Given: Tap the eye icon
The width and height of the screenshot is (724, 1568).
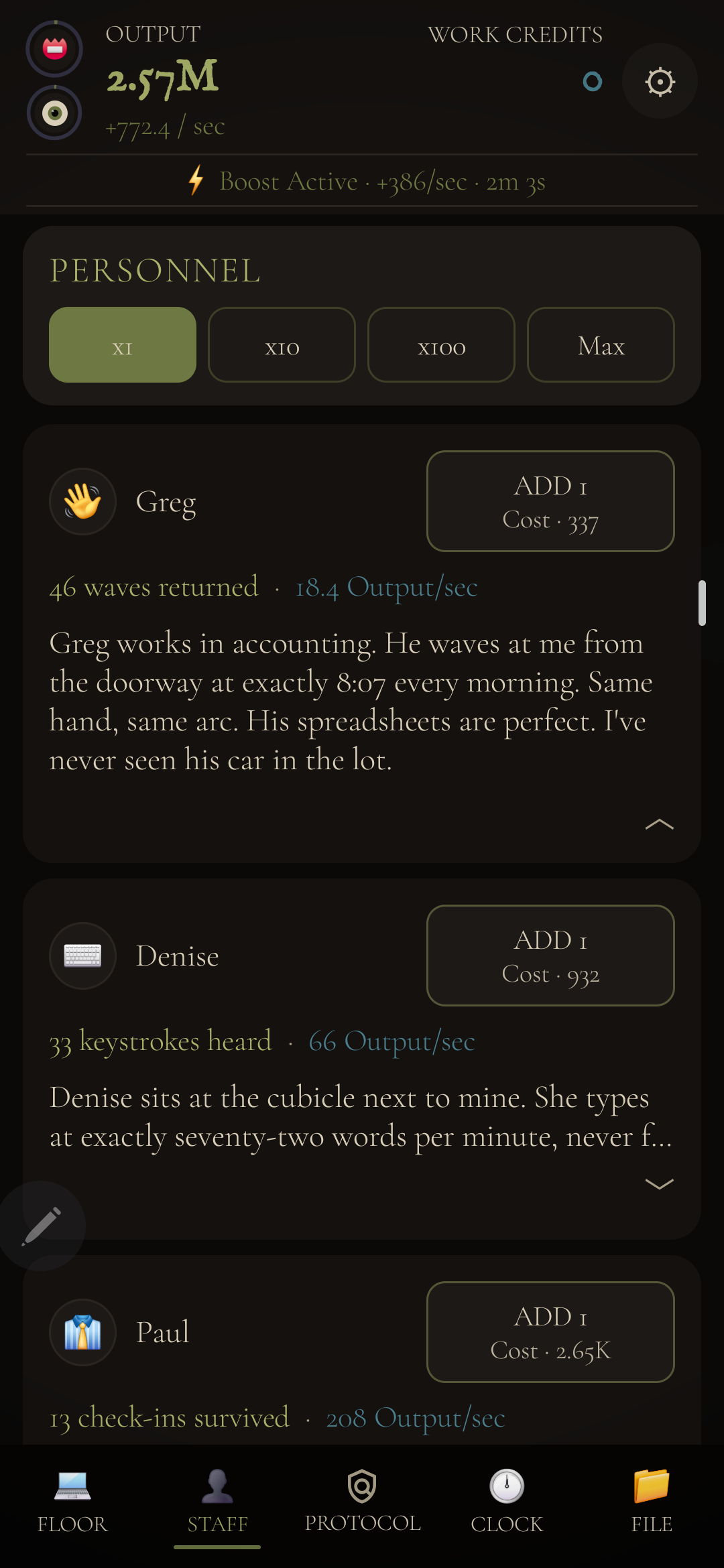Looking at the screenshot, I should tap(54, 113).
